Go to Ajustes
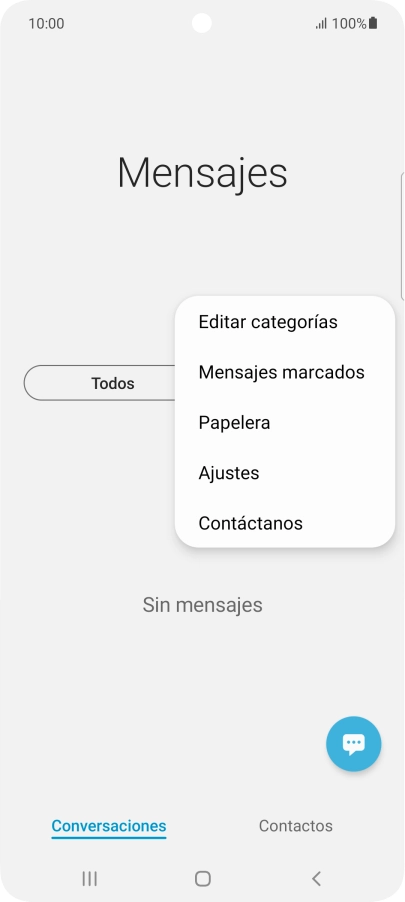Viewport: 405px width, 902px height. click(285, 473)
